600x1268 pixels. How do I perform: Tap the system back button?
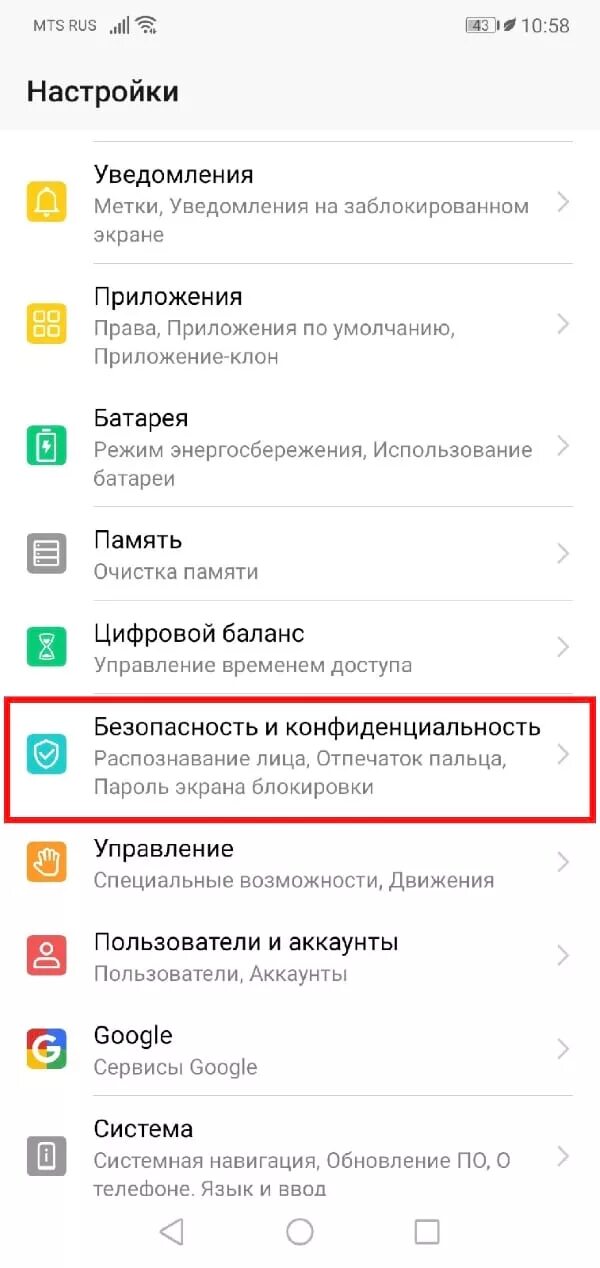pyautogui.click(x=172, y=1232)
